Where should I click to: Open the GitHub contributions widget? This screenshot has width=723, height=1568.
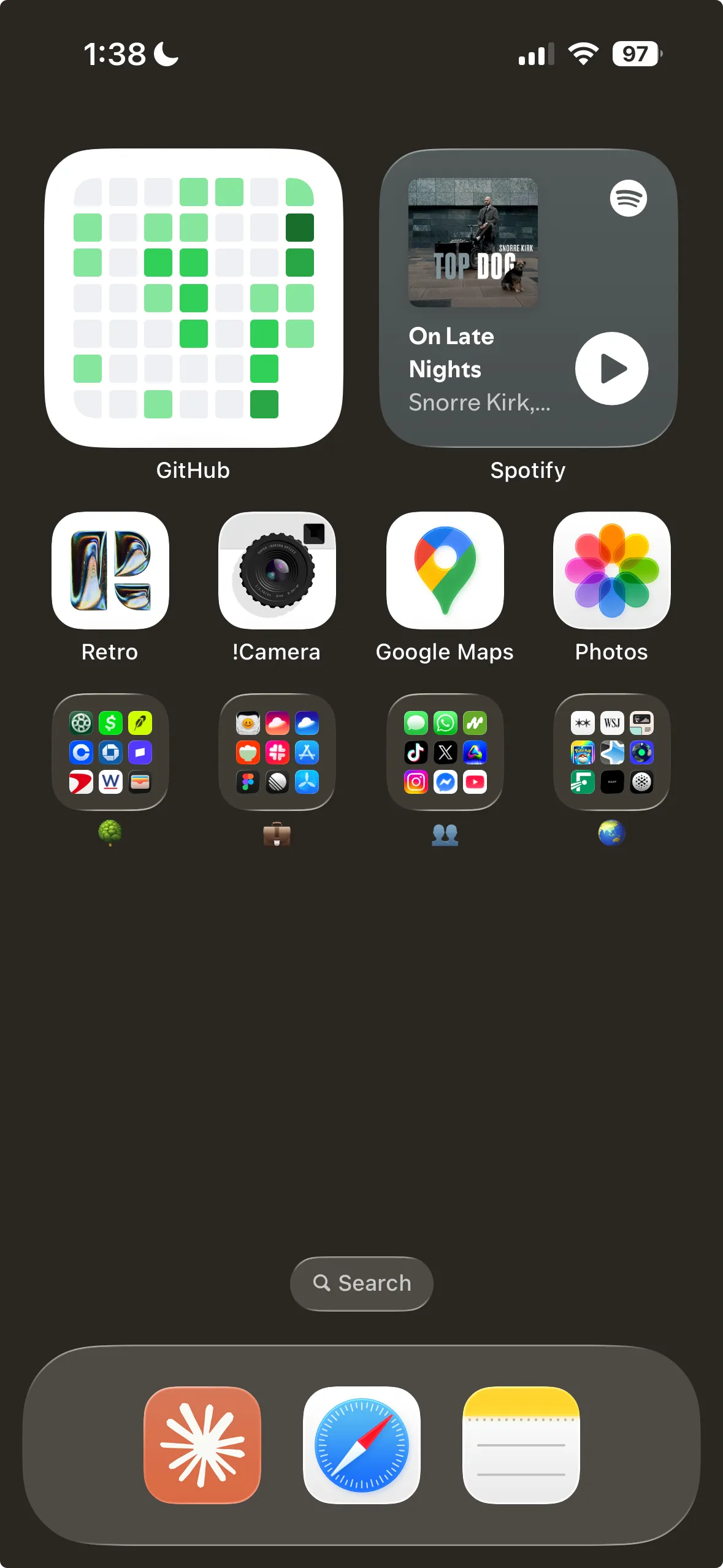(193, 298)
